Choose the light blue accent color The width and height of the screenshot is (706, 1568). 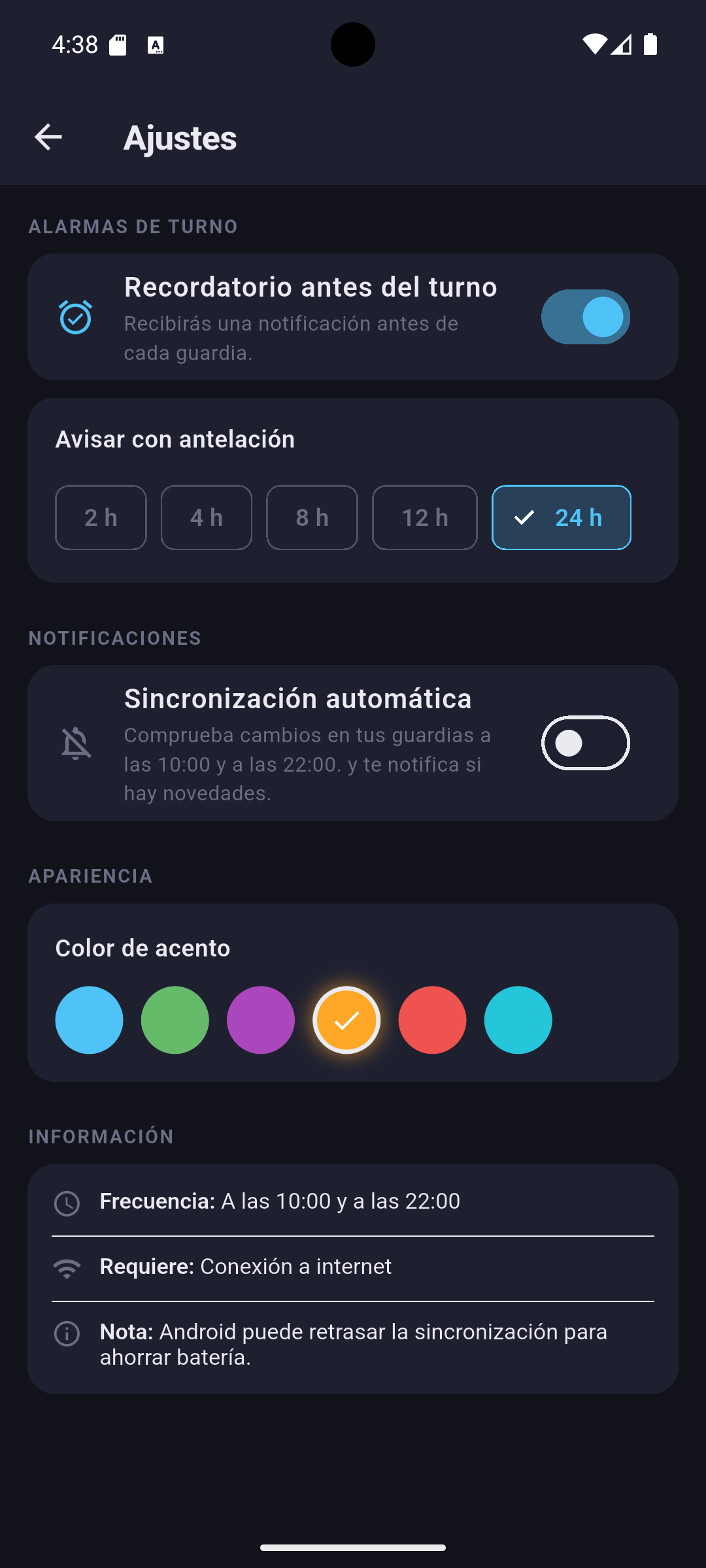(89, 1020)
